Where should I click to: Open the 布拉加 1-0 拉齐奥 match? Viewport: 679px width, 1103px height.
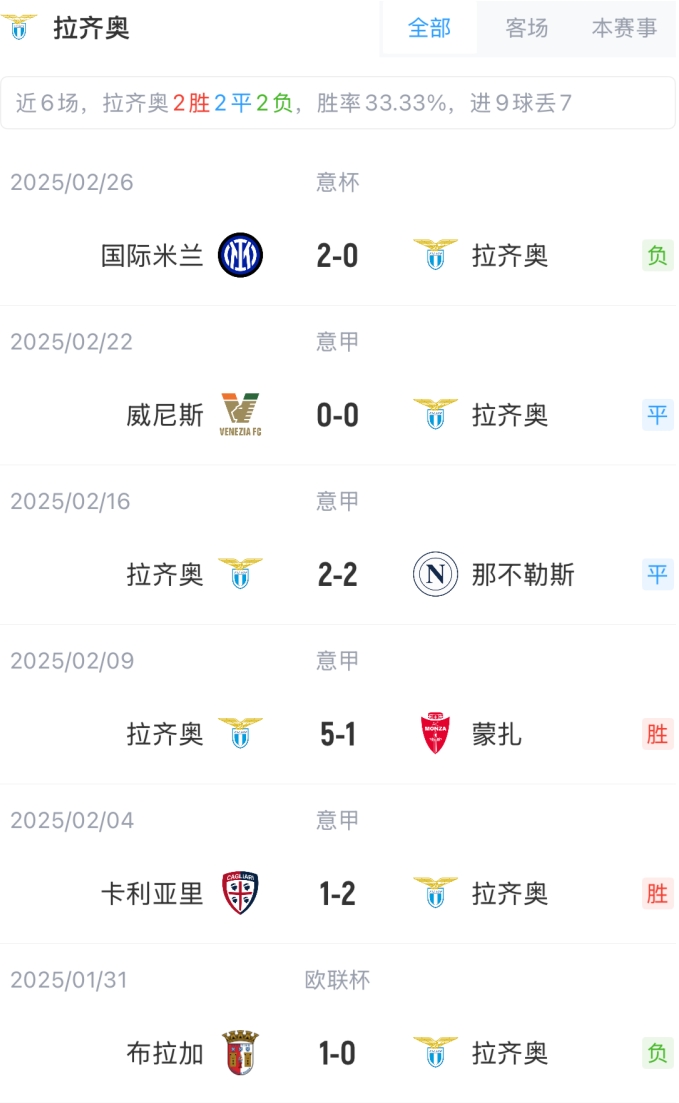338,1053
